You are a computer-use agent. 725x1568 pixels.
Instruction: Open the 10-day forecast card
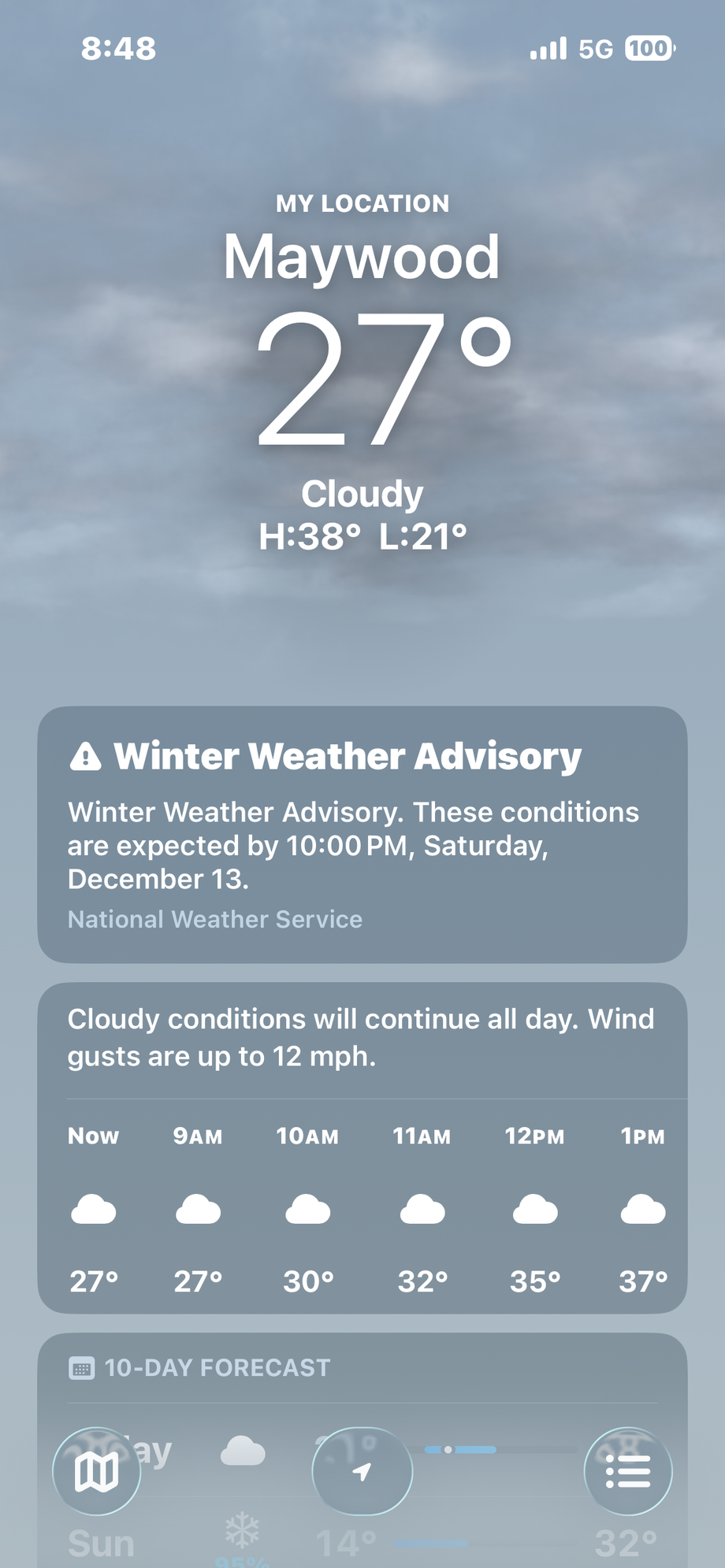[x=362, y=1369]
